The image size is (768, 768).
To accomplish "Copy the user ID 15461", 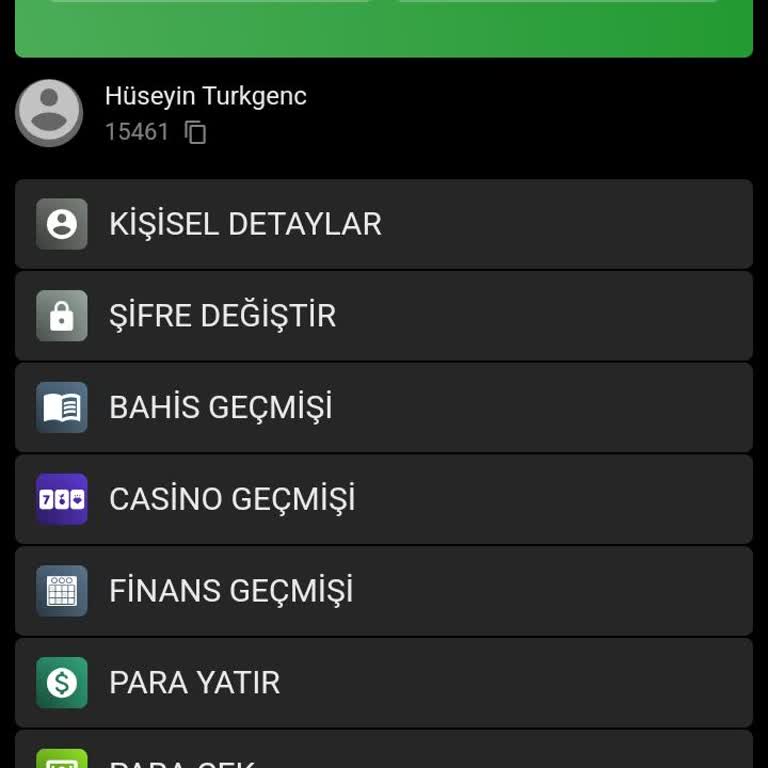I will [x=196, y=132].
